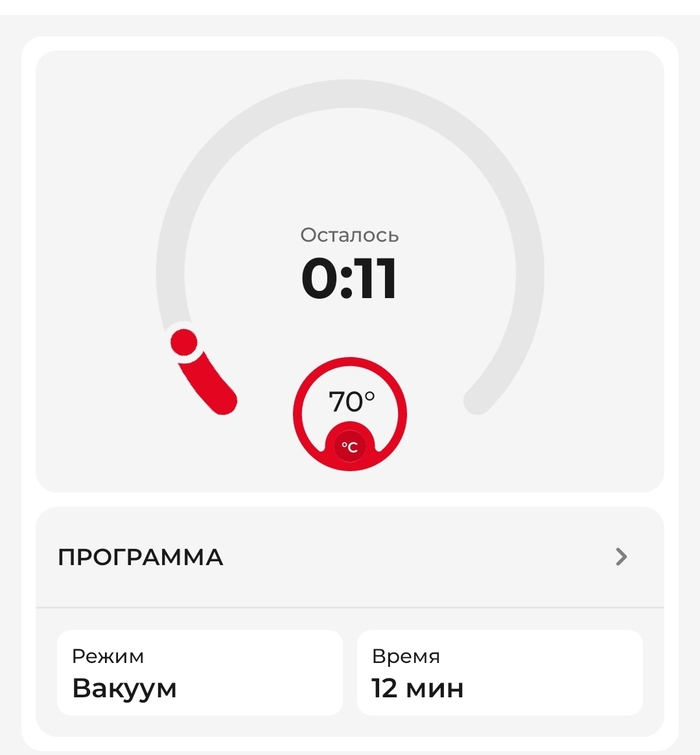Open the Время 12 мин card
700x755 pixels.
tap(499, 672)
